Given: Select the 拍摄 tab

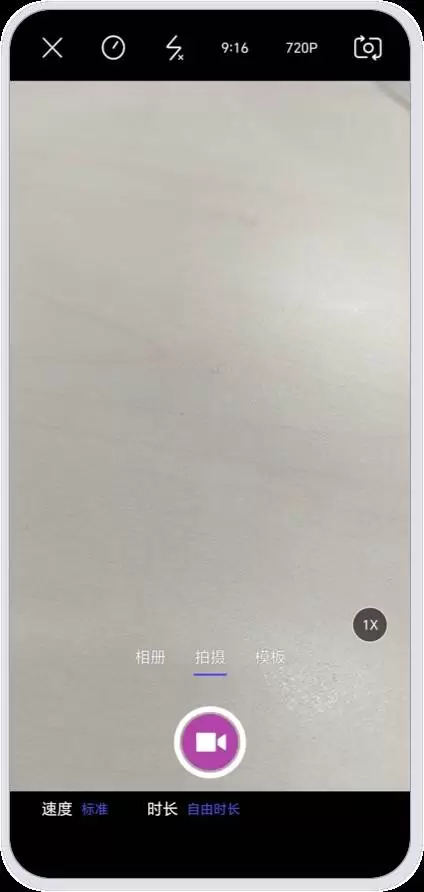Looking at the screenshot, I should (x=210, y=658).
